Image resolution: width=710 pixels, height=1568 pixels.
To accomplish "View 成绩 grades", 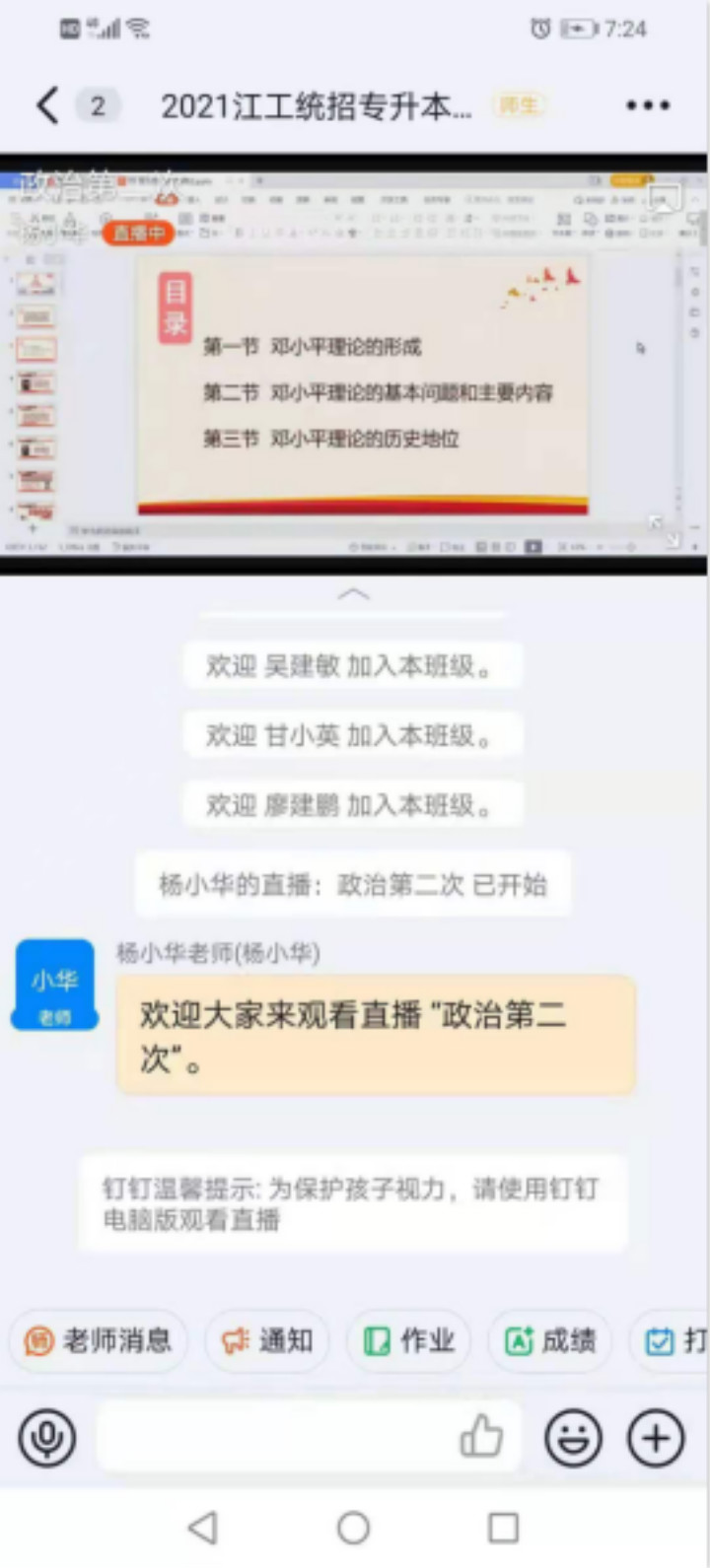I will click(550, 1340).
